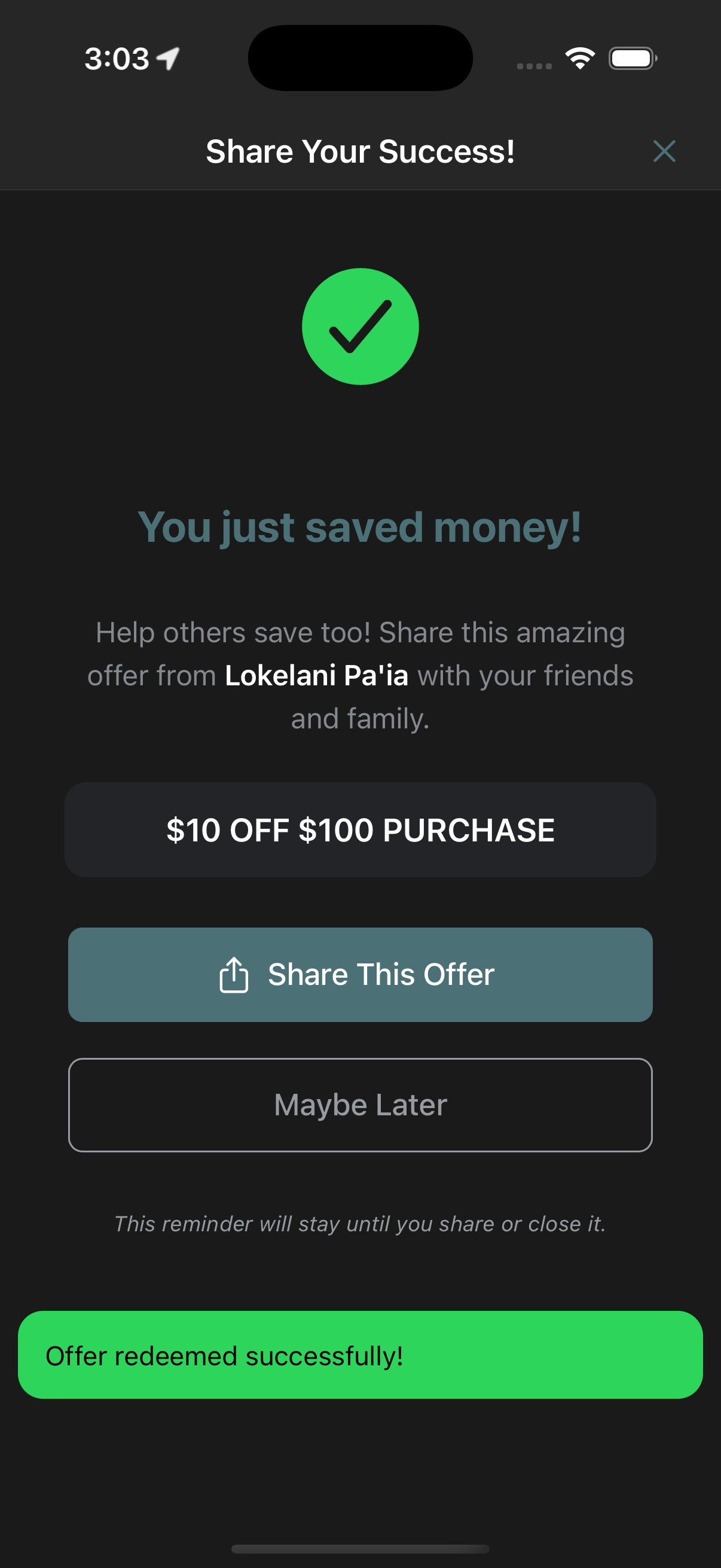Image resolution: width=721 pixels, height=1568 pixels.
Task: Tap the share arrow icon
Action: point(234,974)
